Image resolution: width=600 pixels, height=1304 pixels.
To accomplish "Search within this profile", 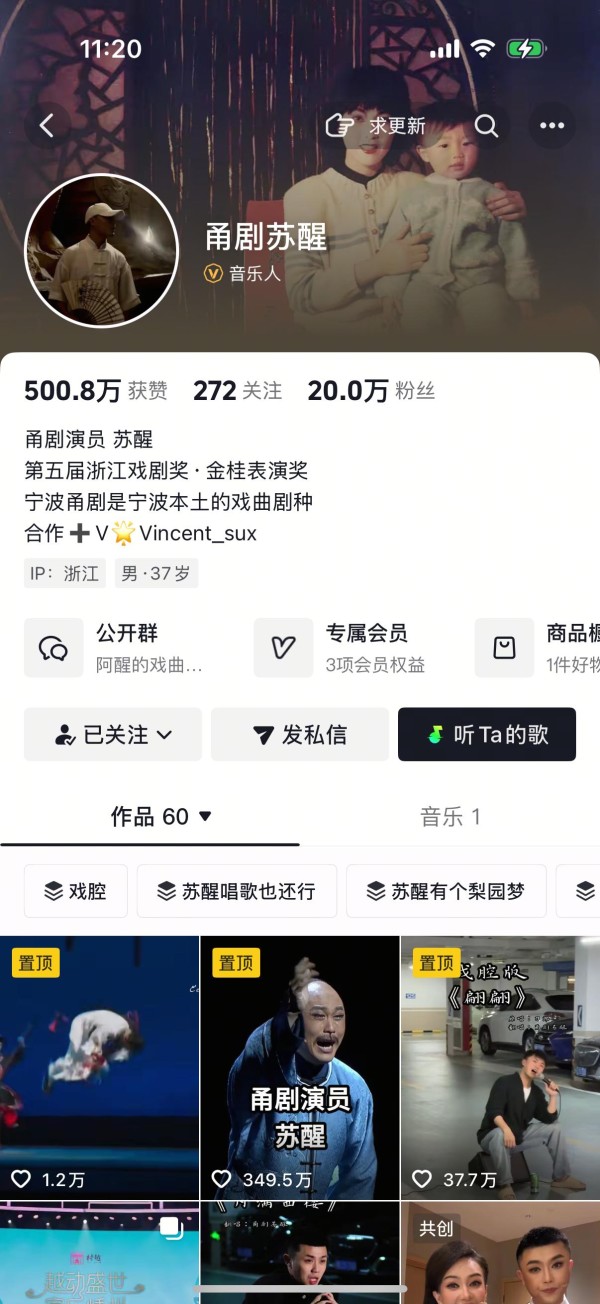I will tap(486, 126).
